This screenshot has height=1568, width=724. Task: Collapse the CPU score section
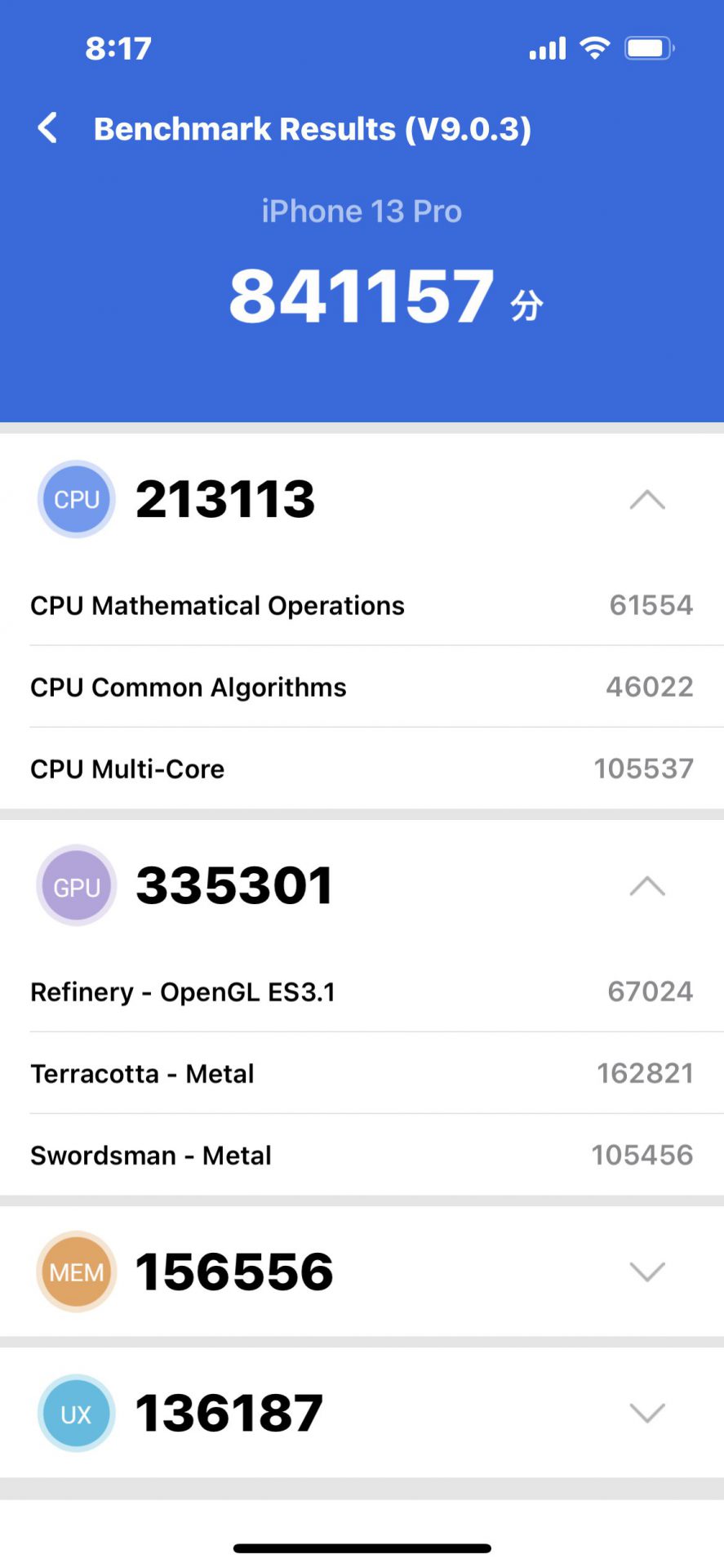pyautogui.click(x=647, y=499)
